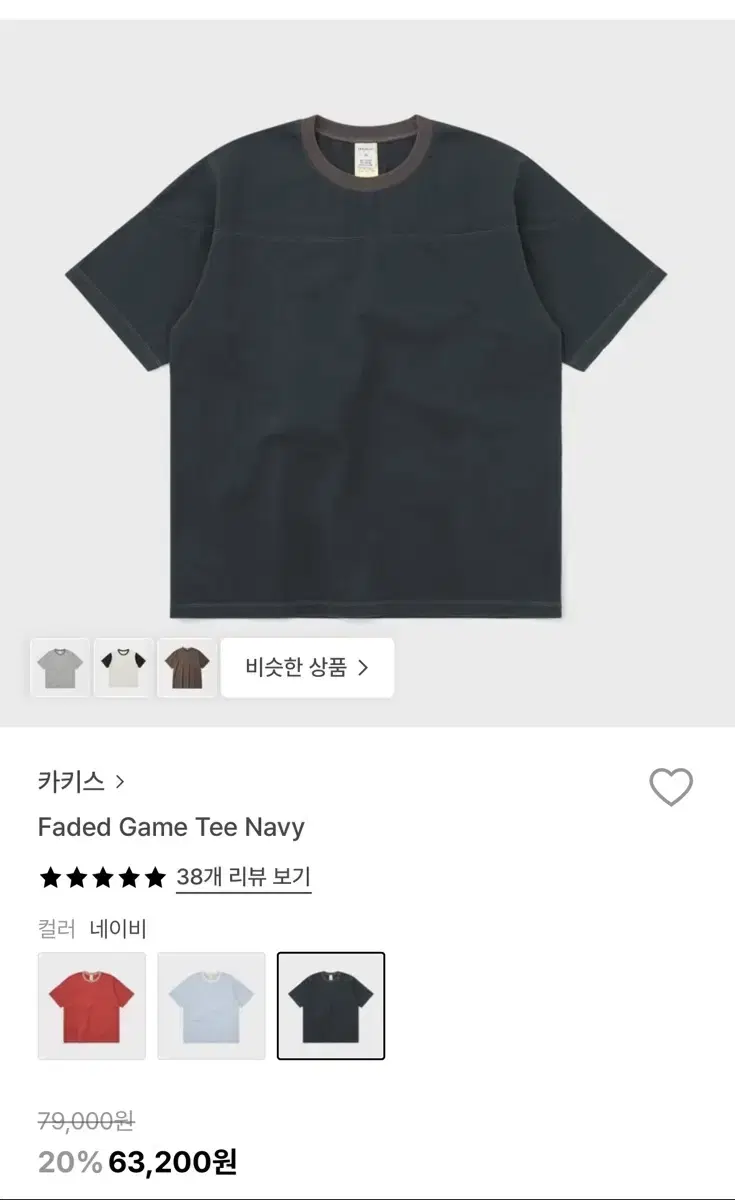Select the red color option
735x1200 pixels.
(90, 1005)
